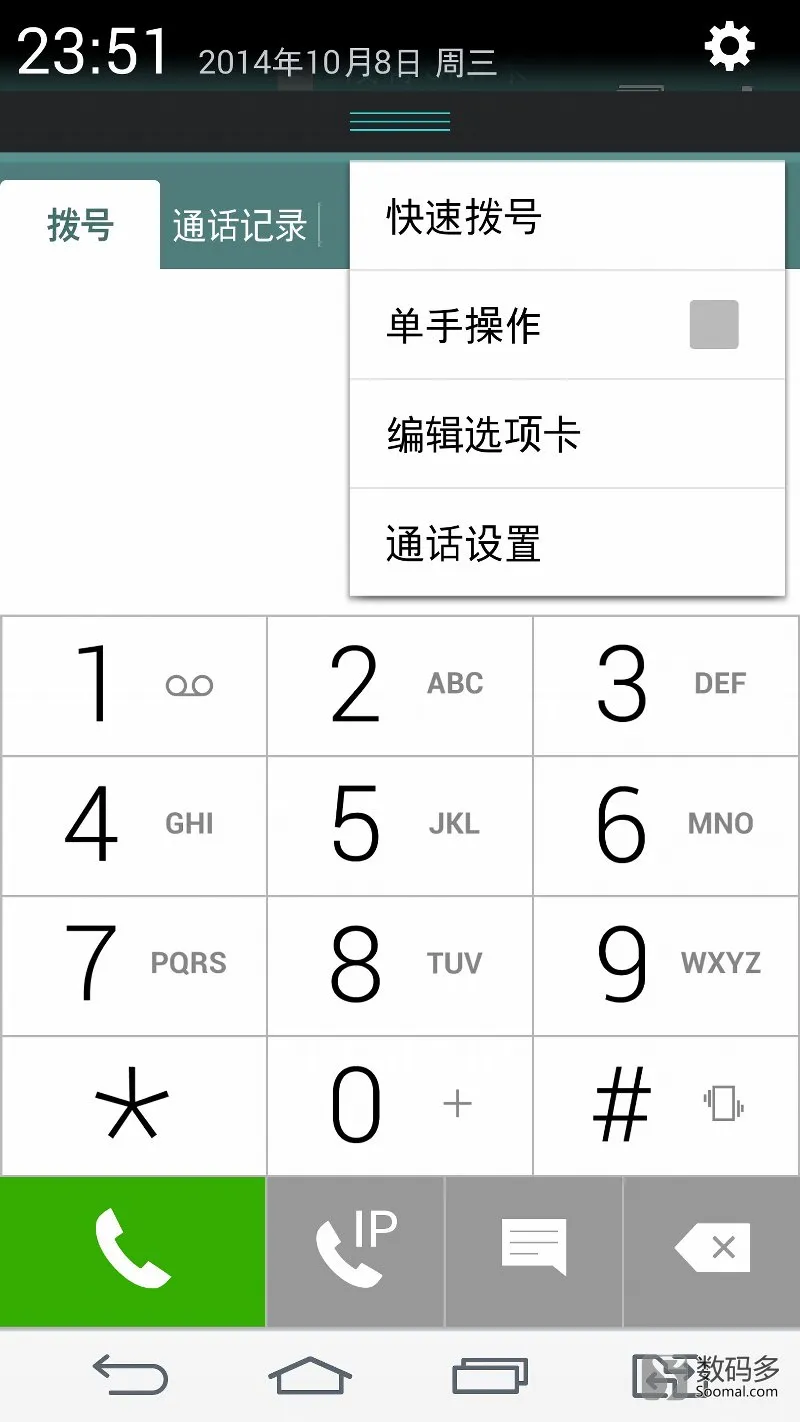Make an IP call
Viewport: 800px width, 1422px height.
tap(355, 1252)
